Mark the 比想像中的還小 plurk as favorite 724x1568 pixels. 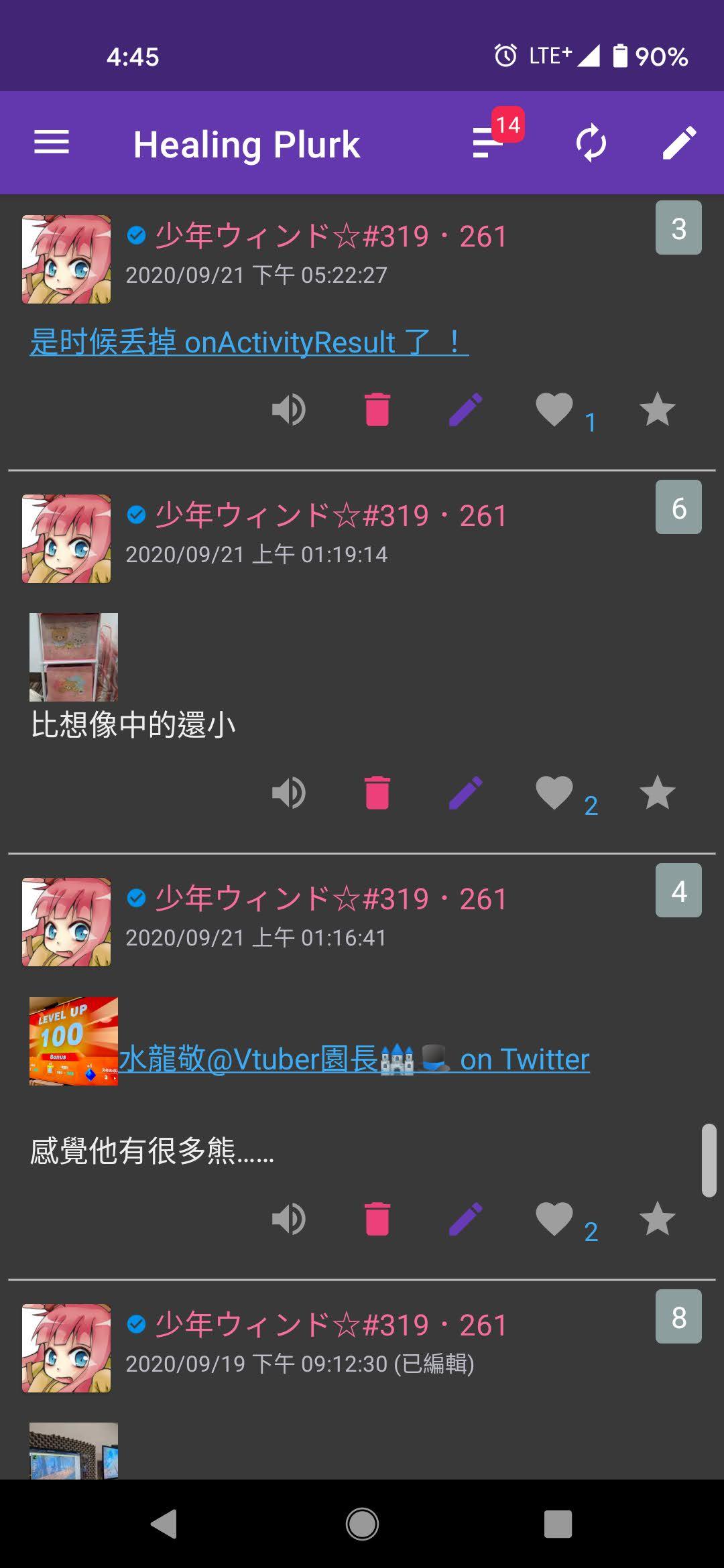[x=656, y=791]
